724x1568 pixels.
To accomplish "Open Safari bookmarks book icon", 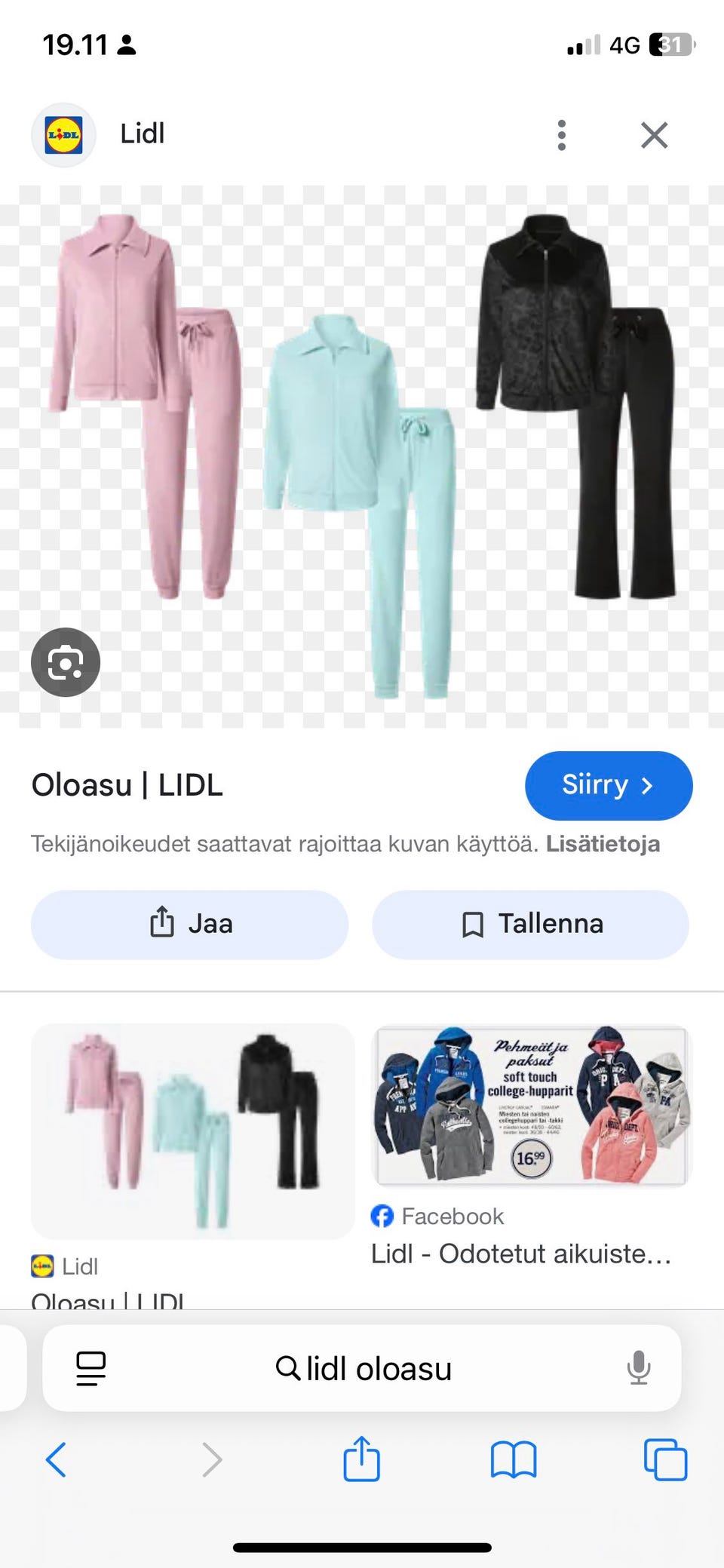I will (x=513, y=1460).
